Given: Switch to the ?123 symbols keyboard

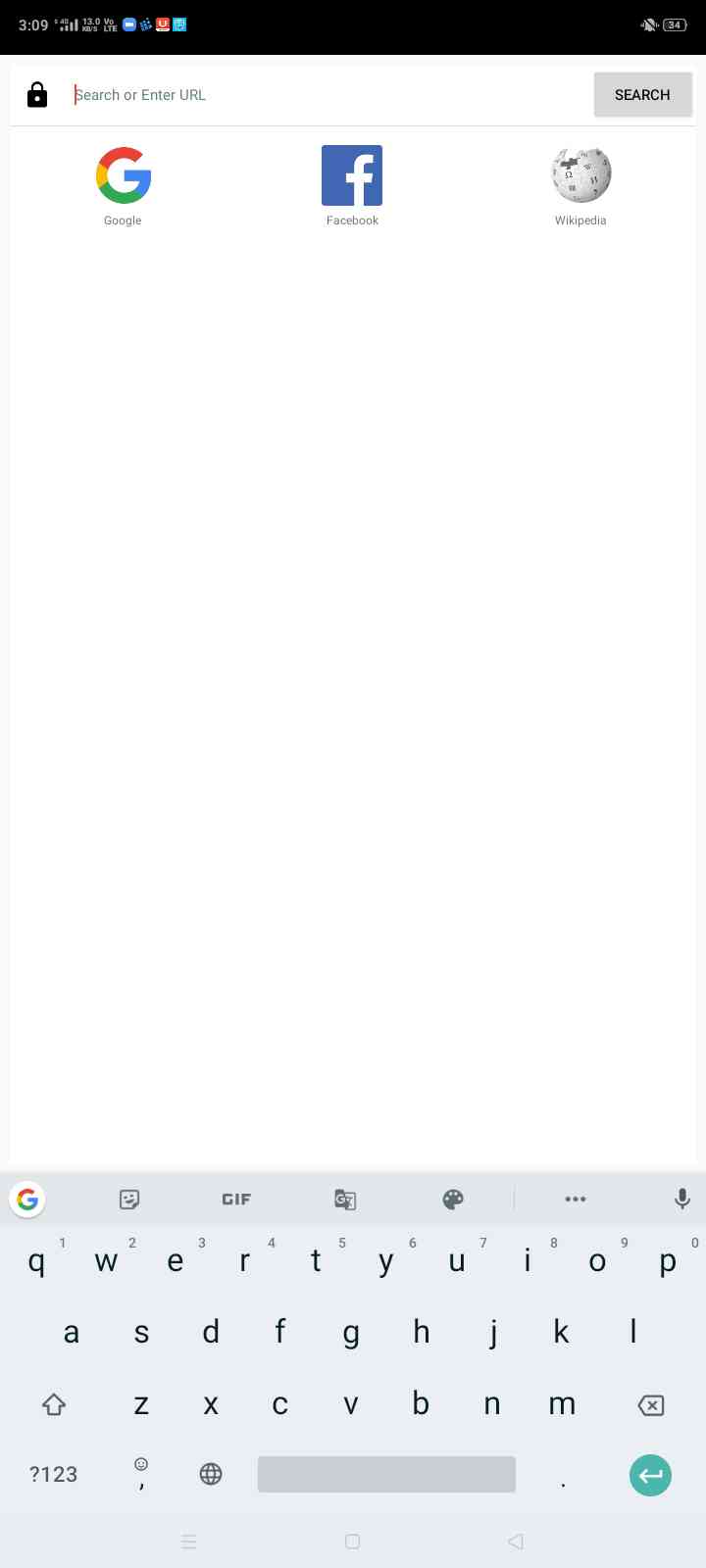Looking at the screenshot, I should coord(53,1475).
